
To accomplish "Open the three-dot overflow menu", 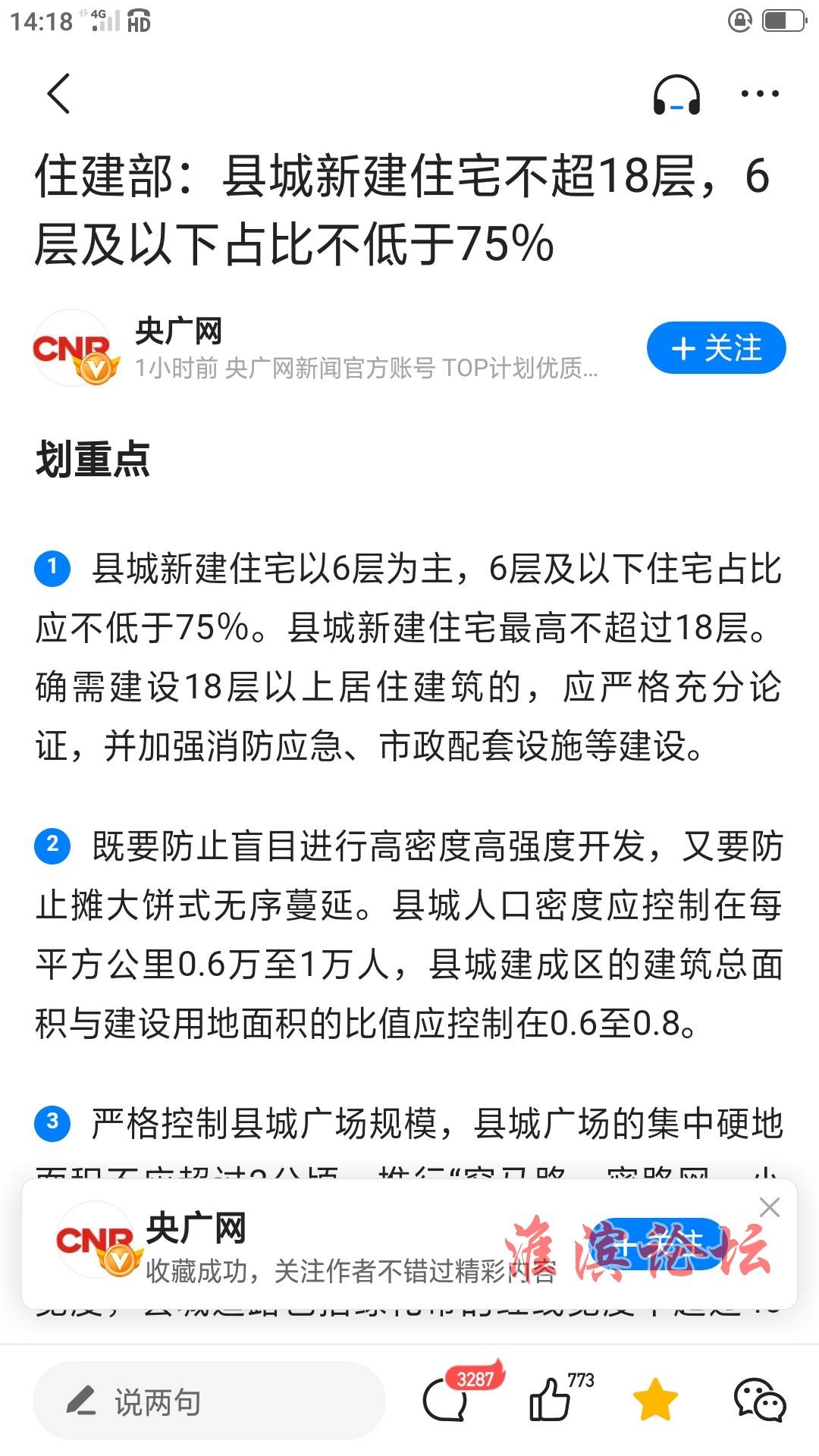I will (760, 94).
